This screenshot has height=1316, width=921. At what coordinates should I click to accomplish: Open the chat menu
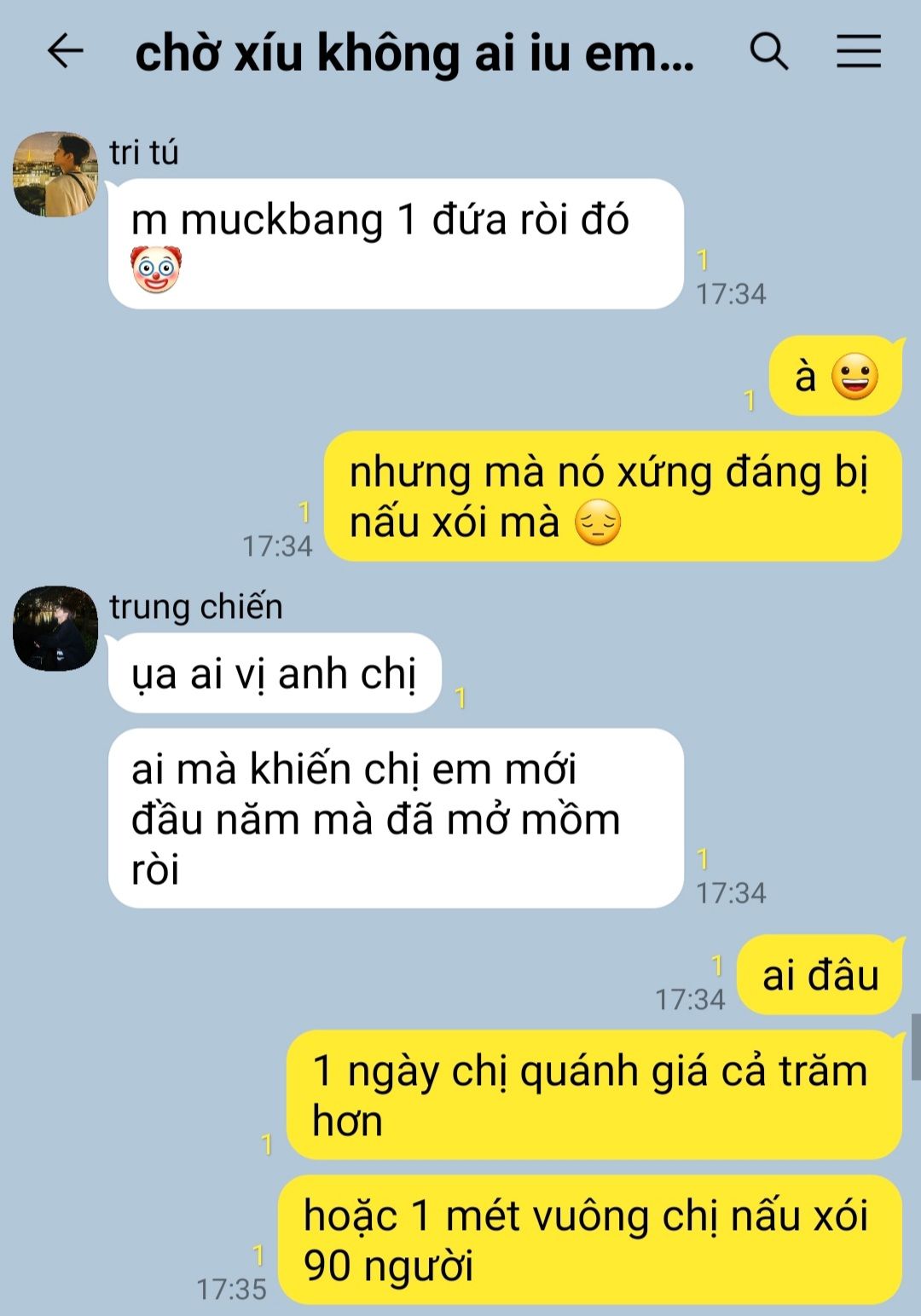[x=858, y=52]
